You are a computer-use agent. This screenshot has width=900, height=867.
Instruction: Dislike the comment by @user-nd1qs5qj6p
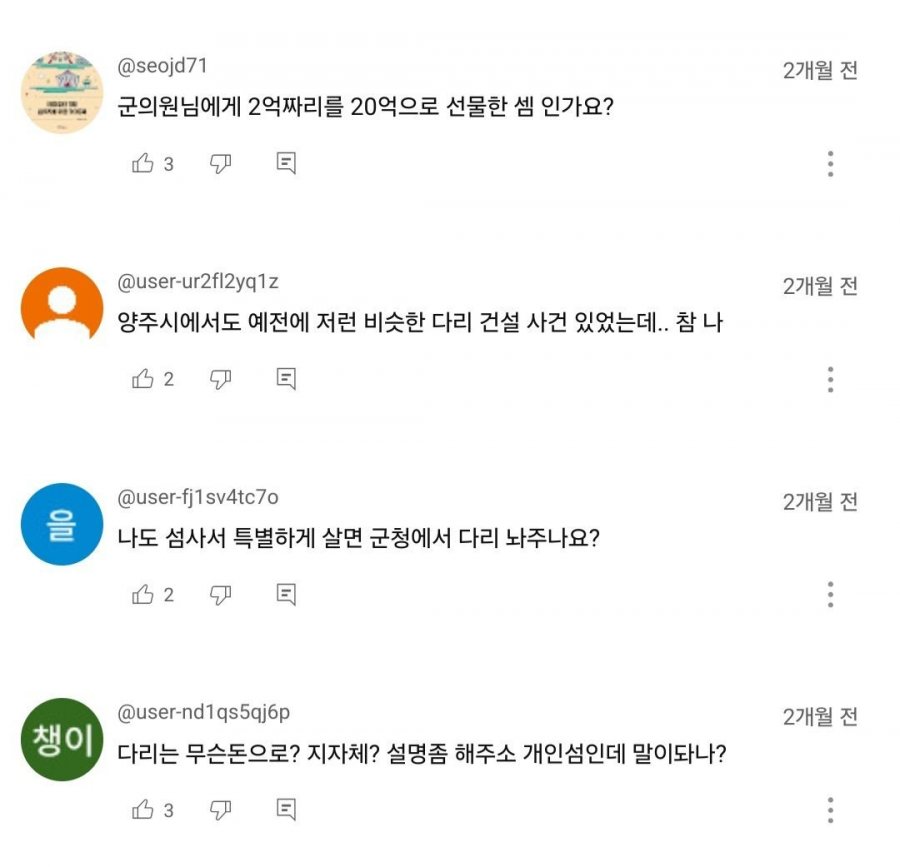221,809
